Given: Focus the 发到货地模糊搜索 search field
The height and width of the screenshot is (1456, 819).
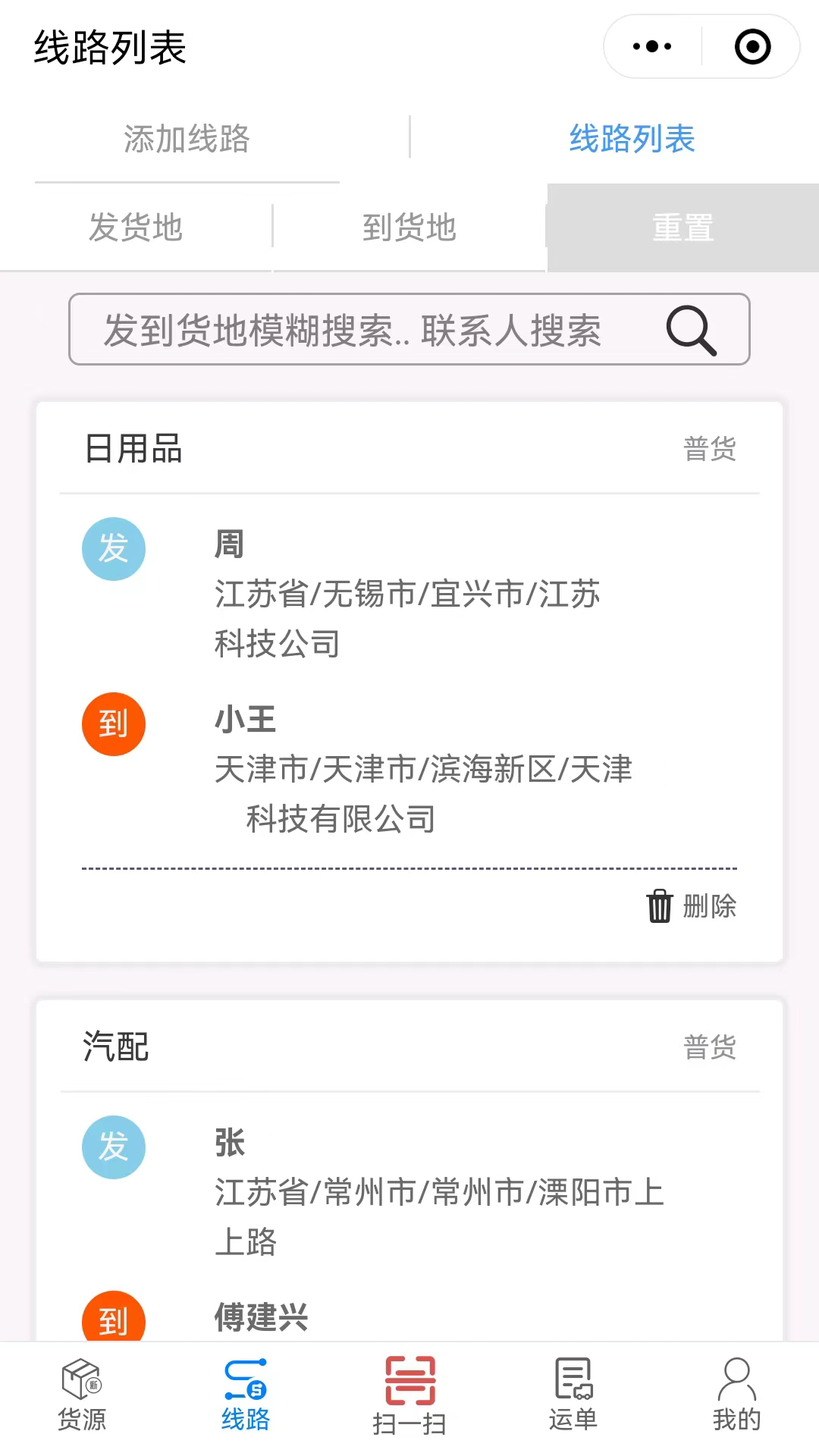Looking at the screenshot, I should (353, 331).
